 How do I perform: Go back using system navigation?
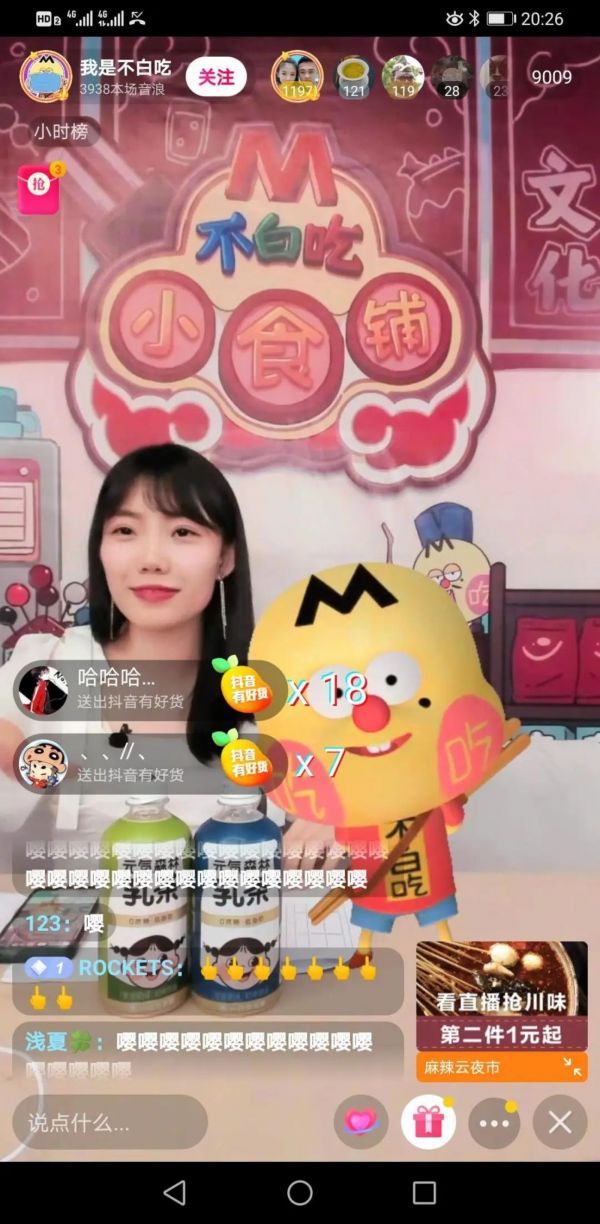pyautogui.click(x=175, y=1192)
